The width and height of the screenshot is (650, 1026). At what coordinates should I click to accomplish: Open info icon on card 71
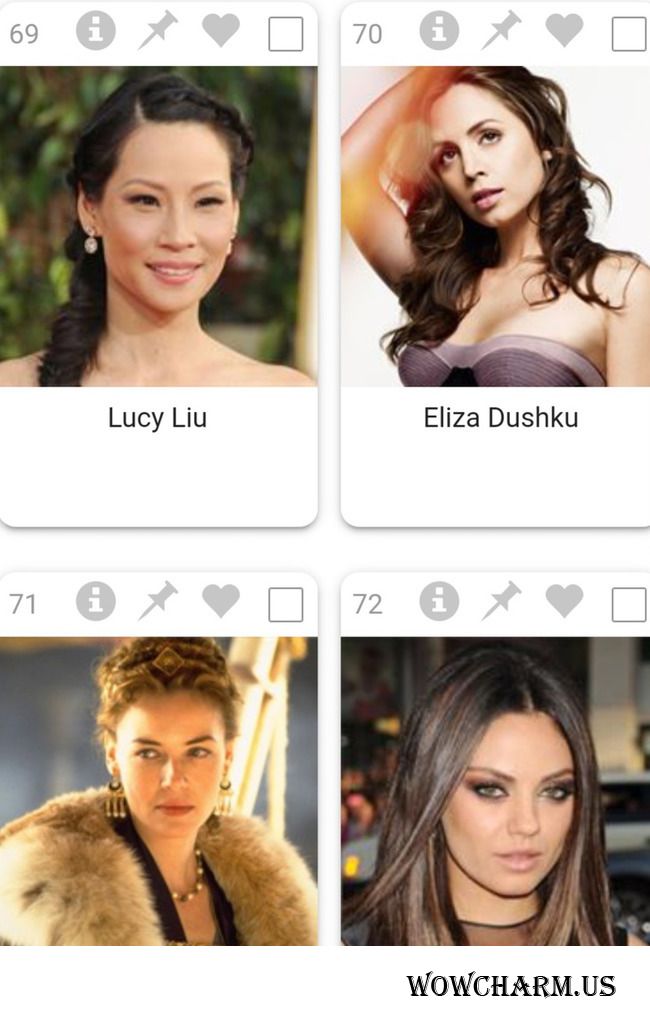coord(96,602)
